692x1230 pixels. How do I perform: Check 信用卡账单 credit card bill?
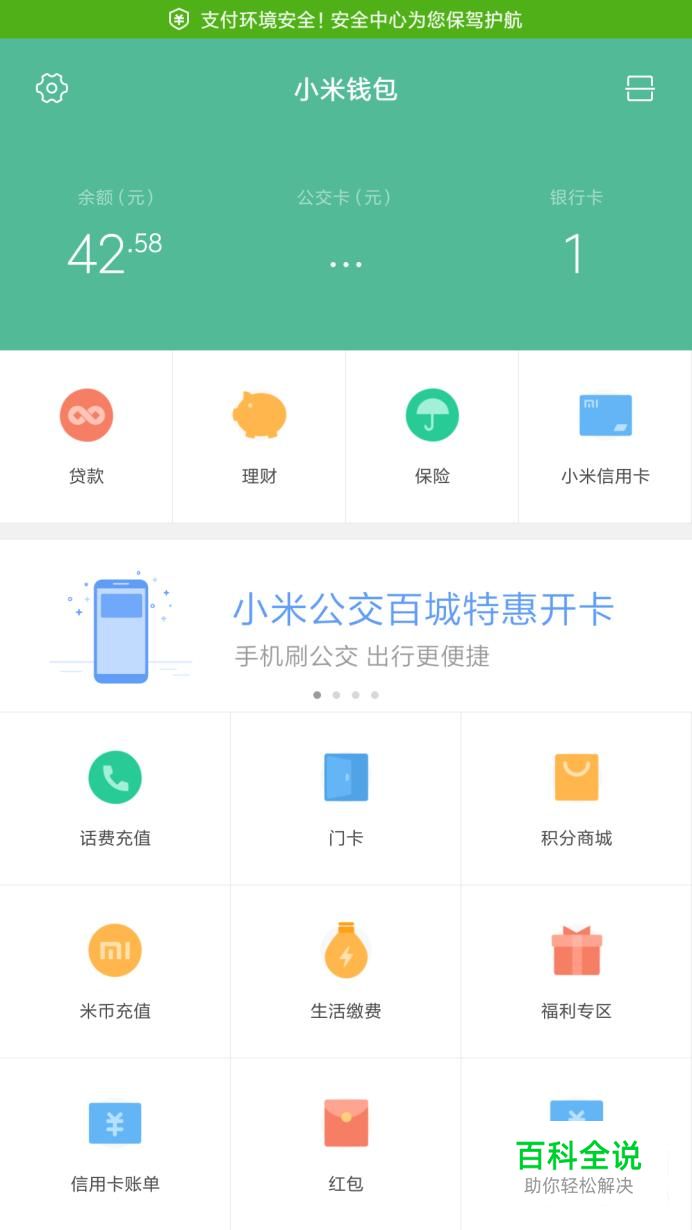point(115,1144)
